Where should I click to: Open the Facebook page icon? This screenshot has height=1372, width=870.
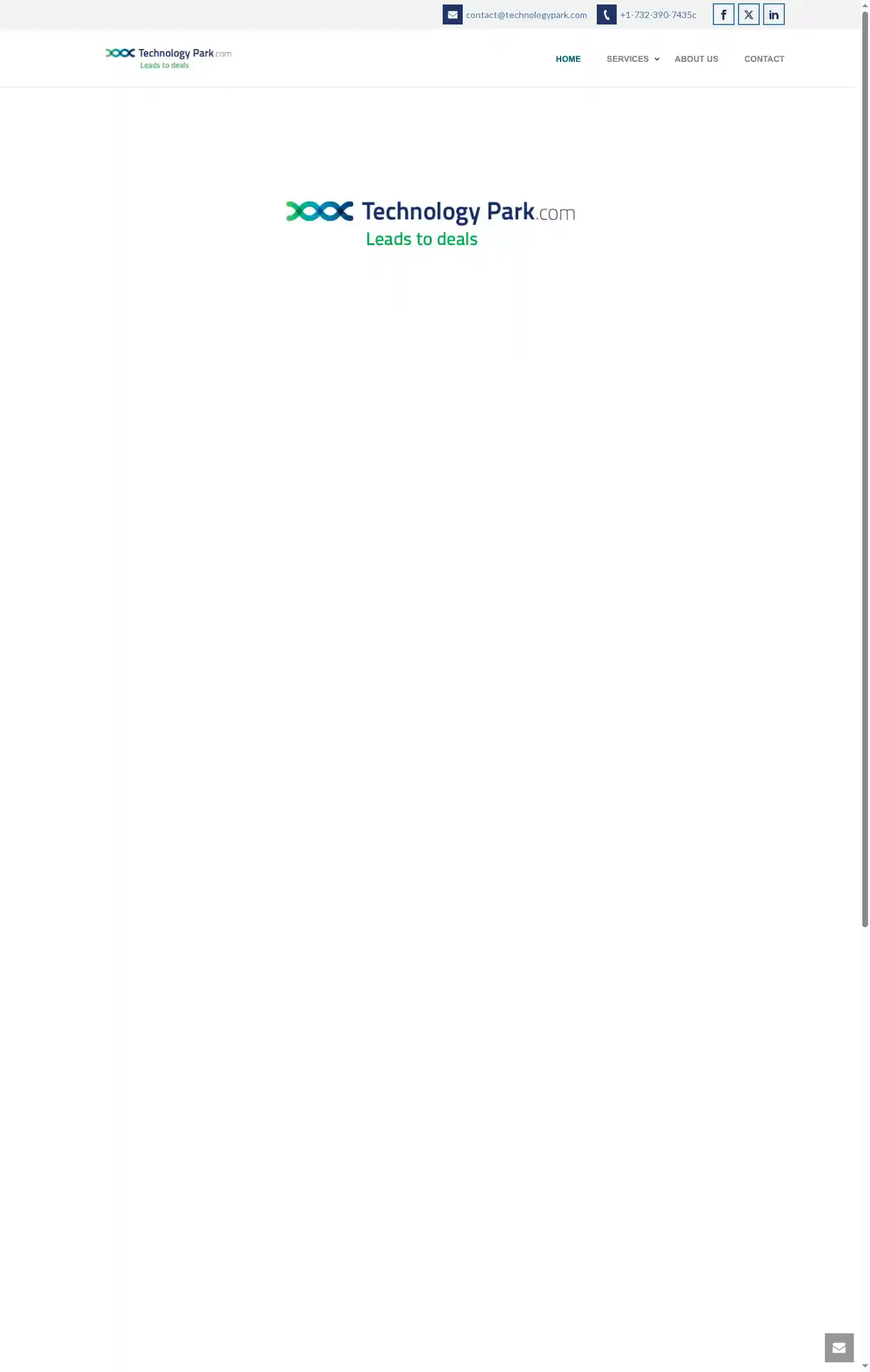click(723, 15)
